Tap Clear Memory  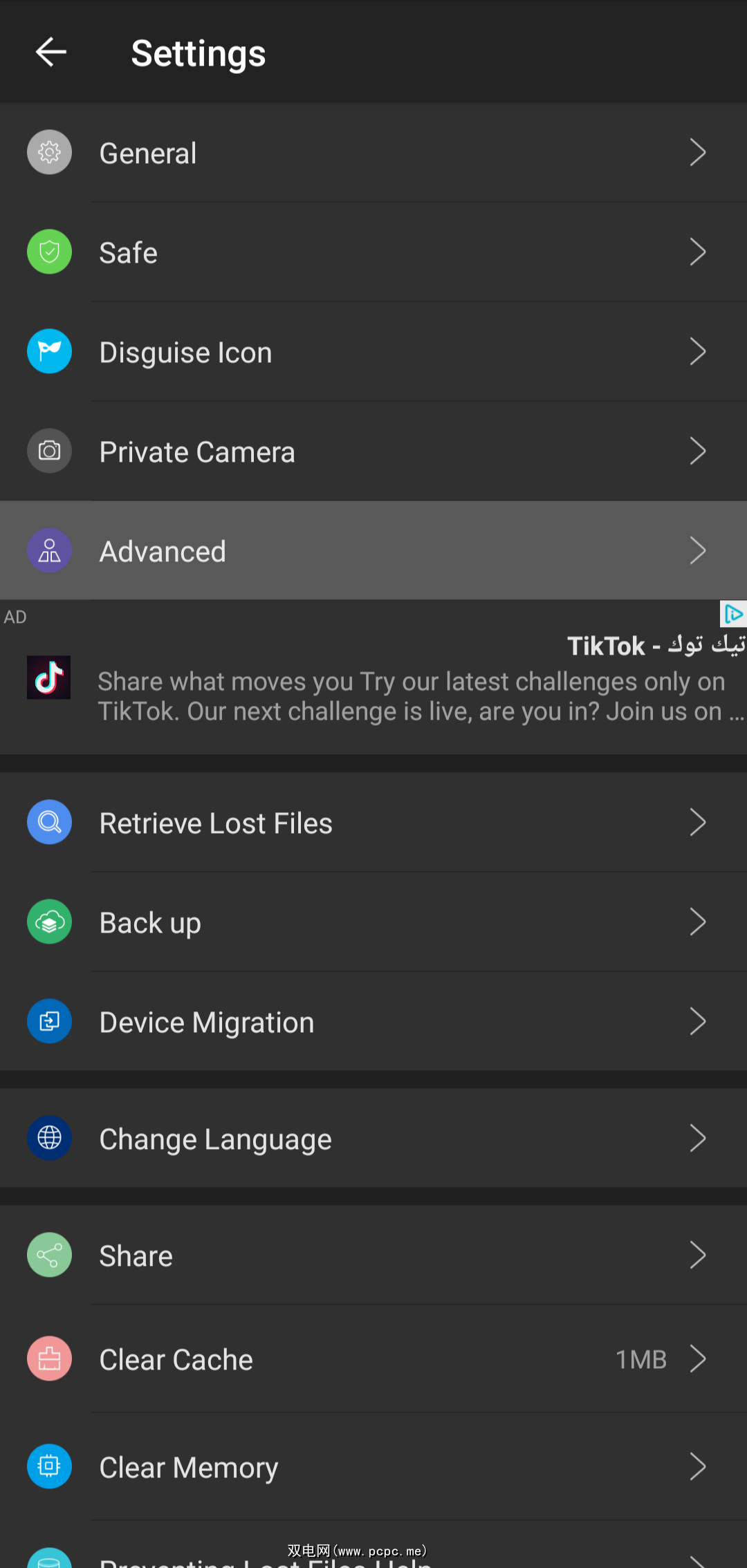(x=373, y=1467)
